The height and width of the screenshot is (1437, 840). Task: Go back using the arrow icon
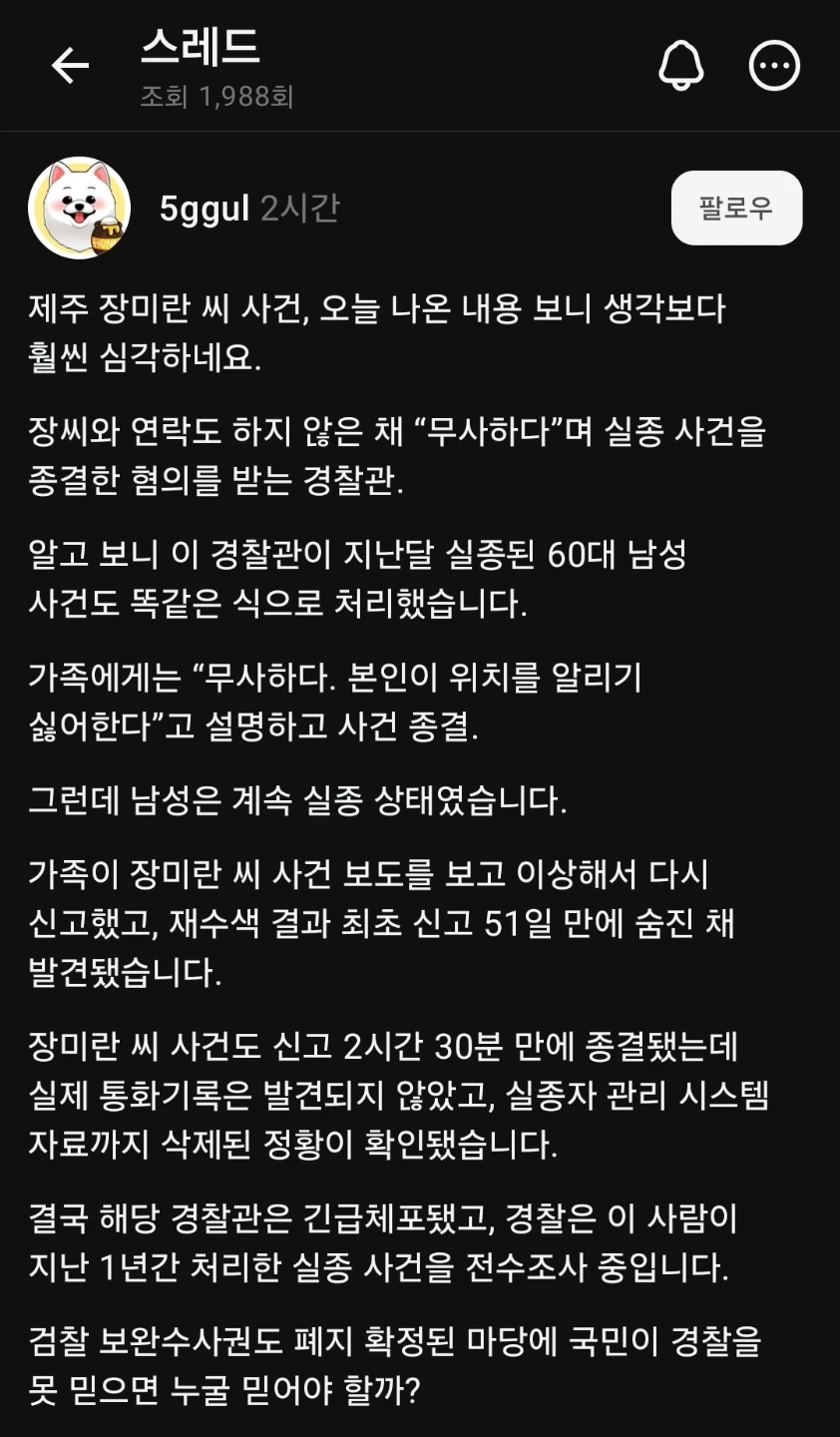pos(70,66)
